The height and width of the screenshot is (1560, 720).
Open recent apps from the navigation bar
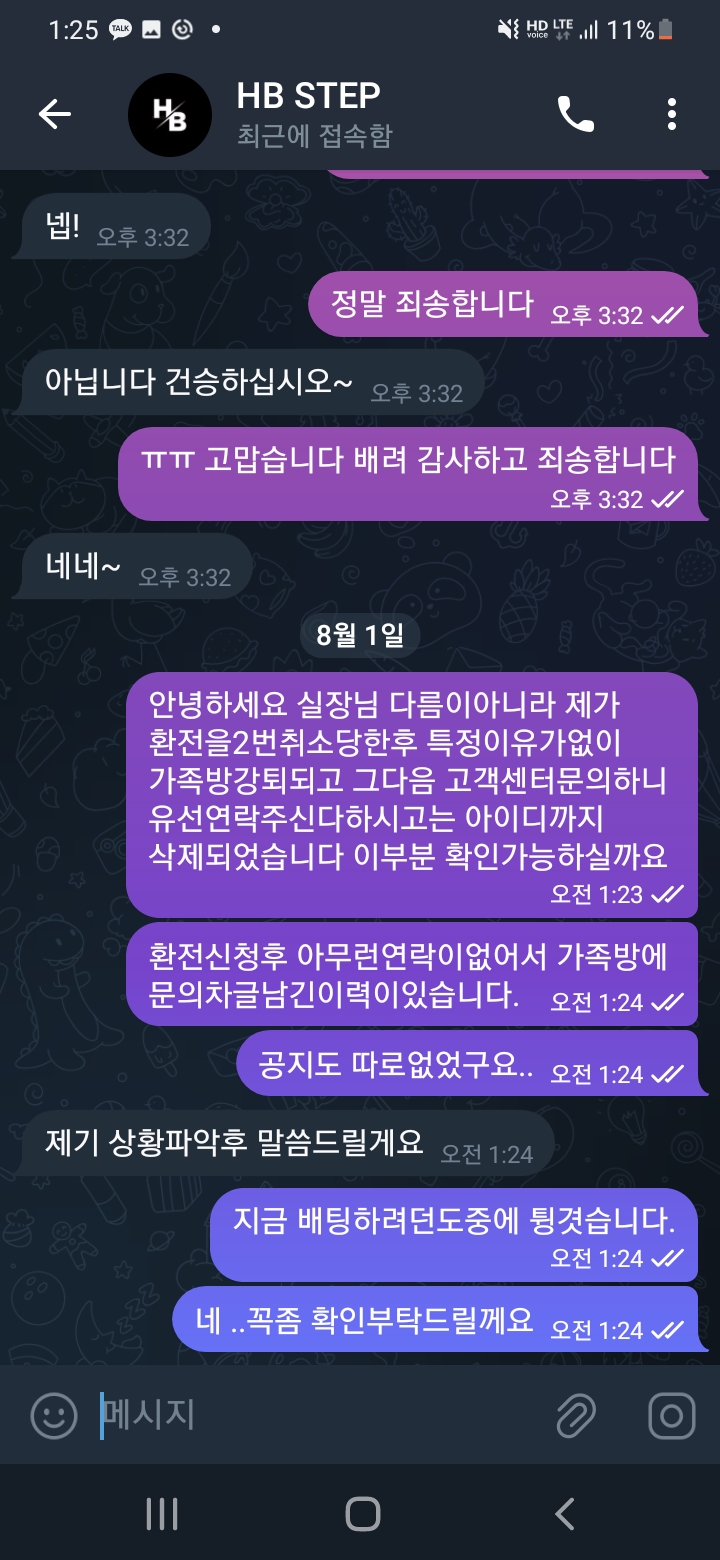(x=162, y=1513)
